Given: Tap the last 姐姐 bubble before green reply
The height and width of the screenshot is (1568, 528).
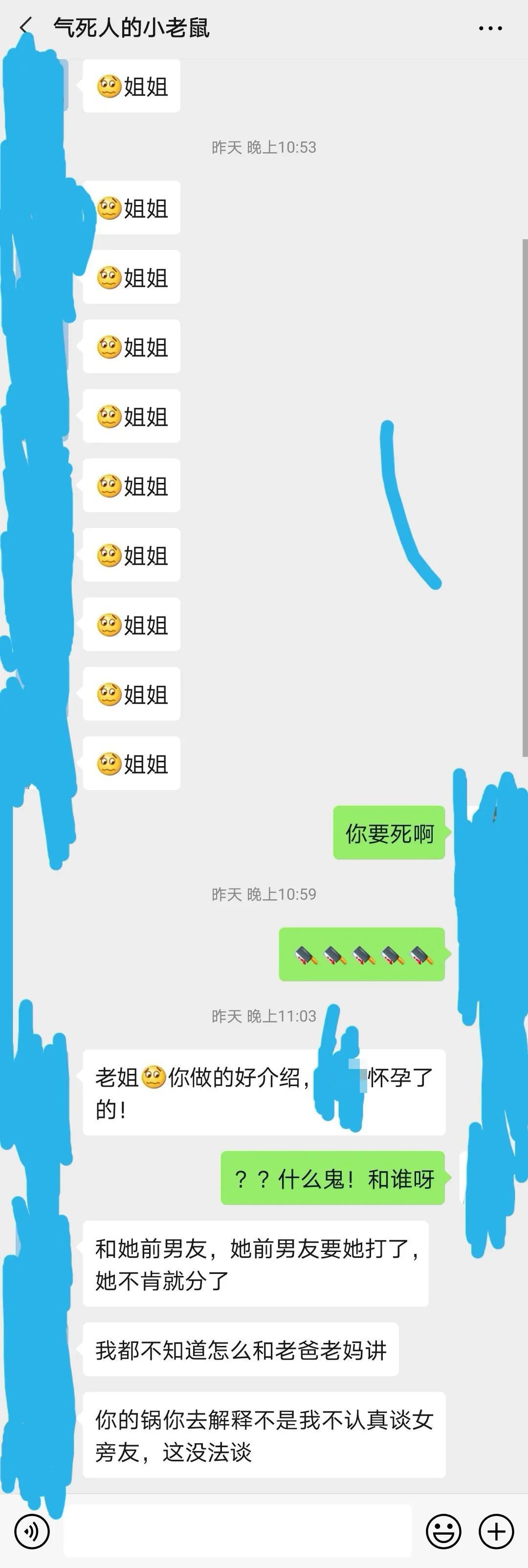Looking at the screenshot, I should (130, 764).
